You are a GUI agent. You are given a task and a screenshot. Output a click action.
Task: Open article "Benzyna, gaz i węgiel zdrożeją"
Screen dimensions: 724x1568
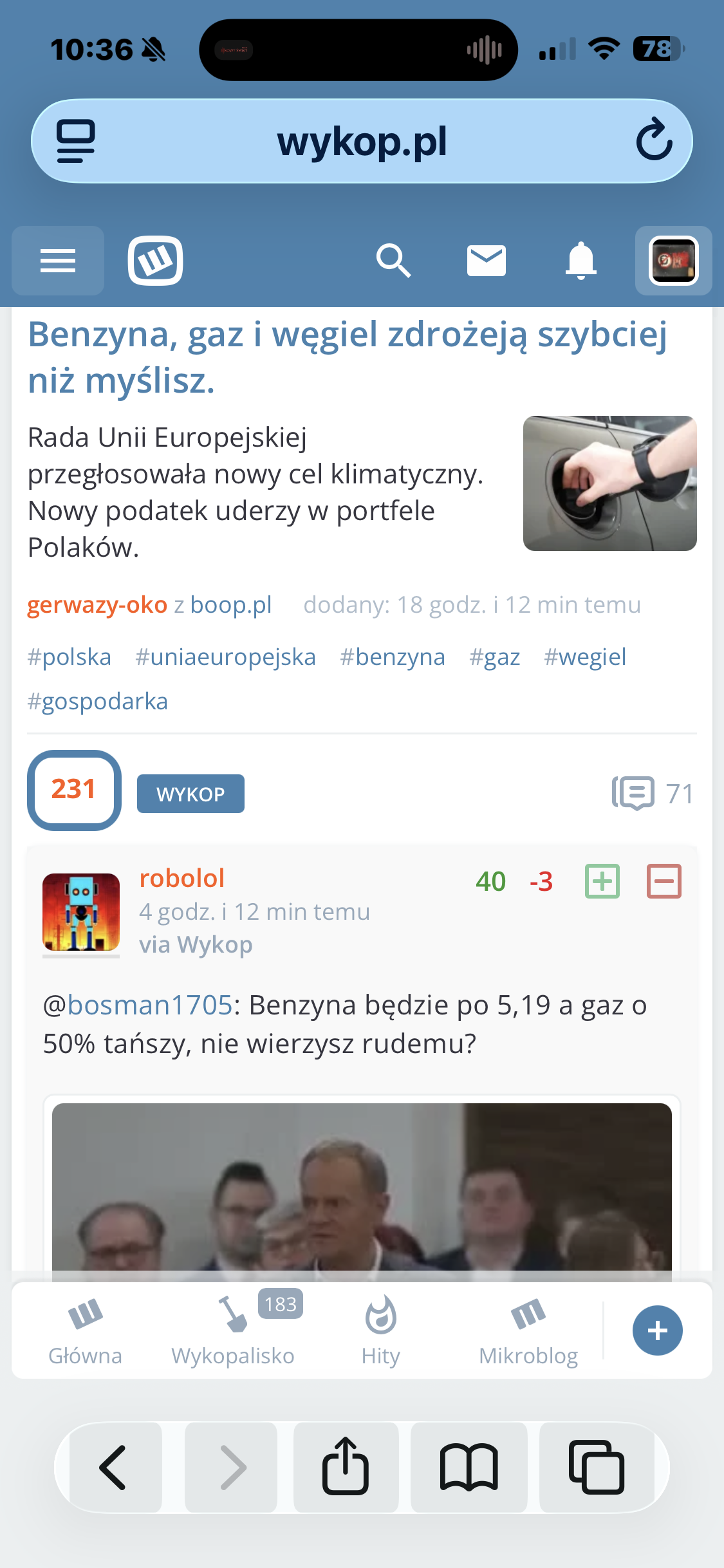pyautogui.click(x=348, y=357)
